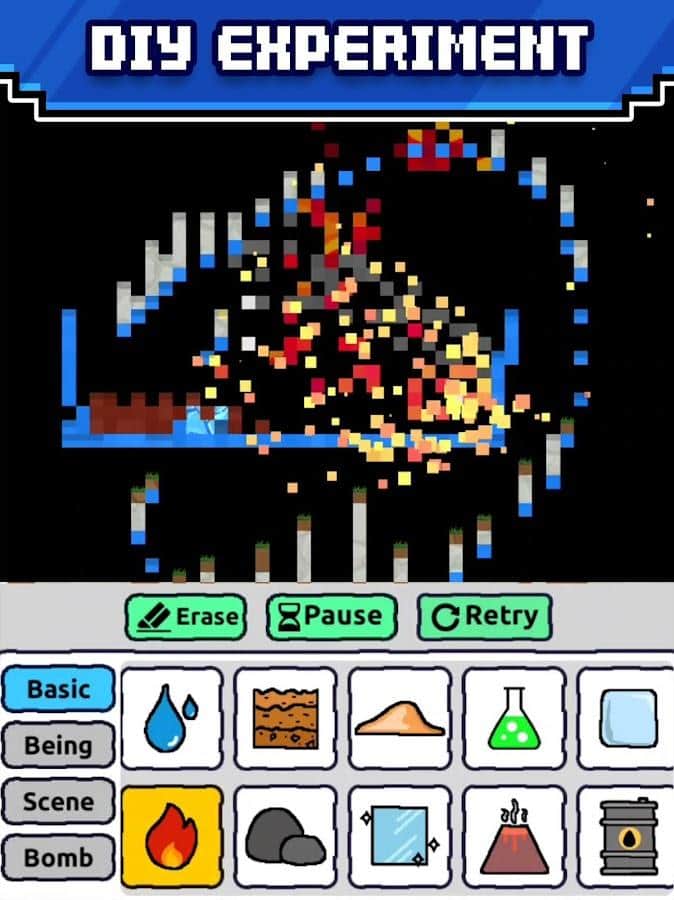Choose the water drop element
The image size is (674, 900).
pos(171,718)
